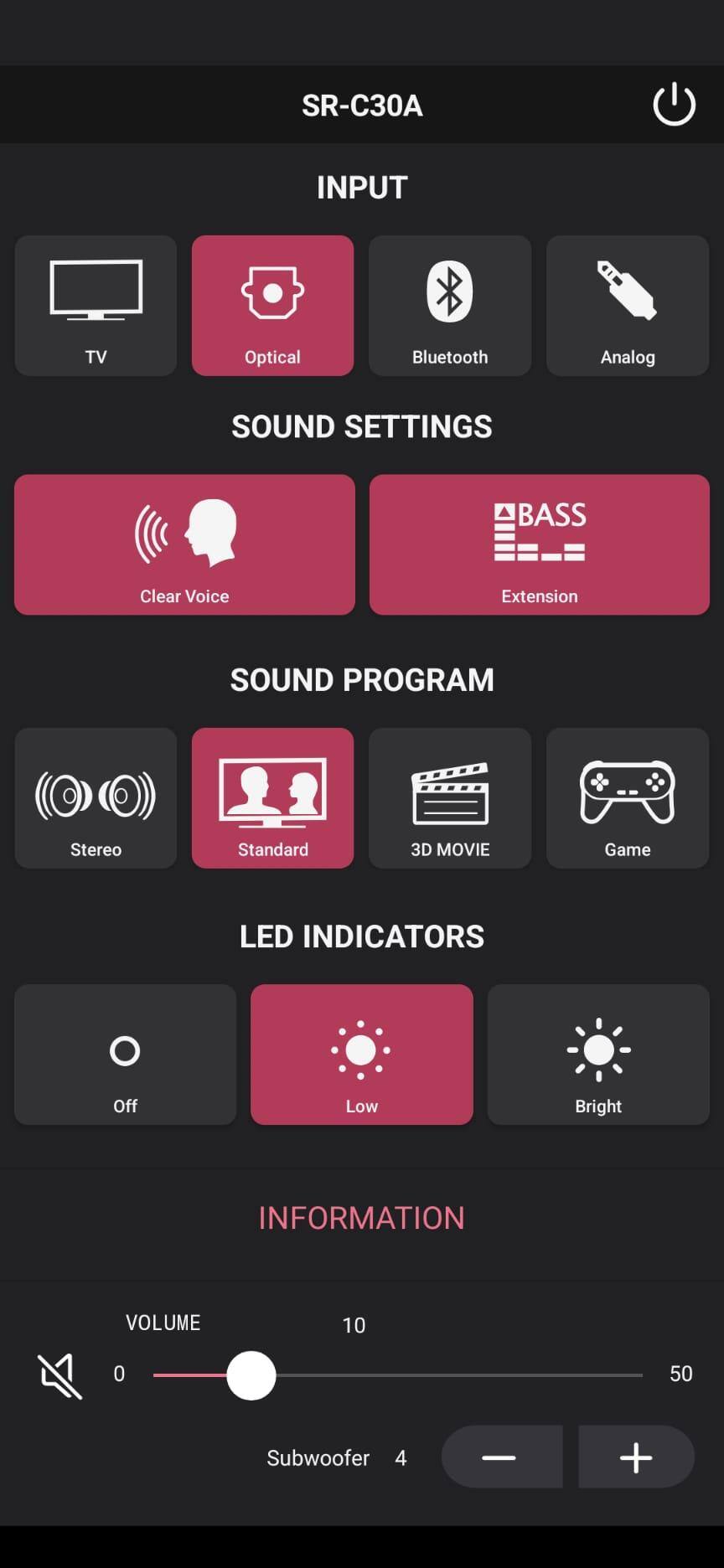Image resolution: width=724 pixels, height=1568 pixels.
Task: Turn LED indicators Off
Action: point(125,1055)
